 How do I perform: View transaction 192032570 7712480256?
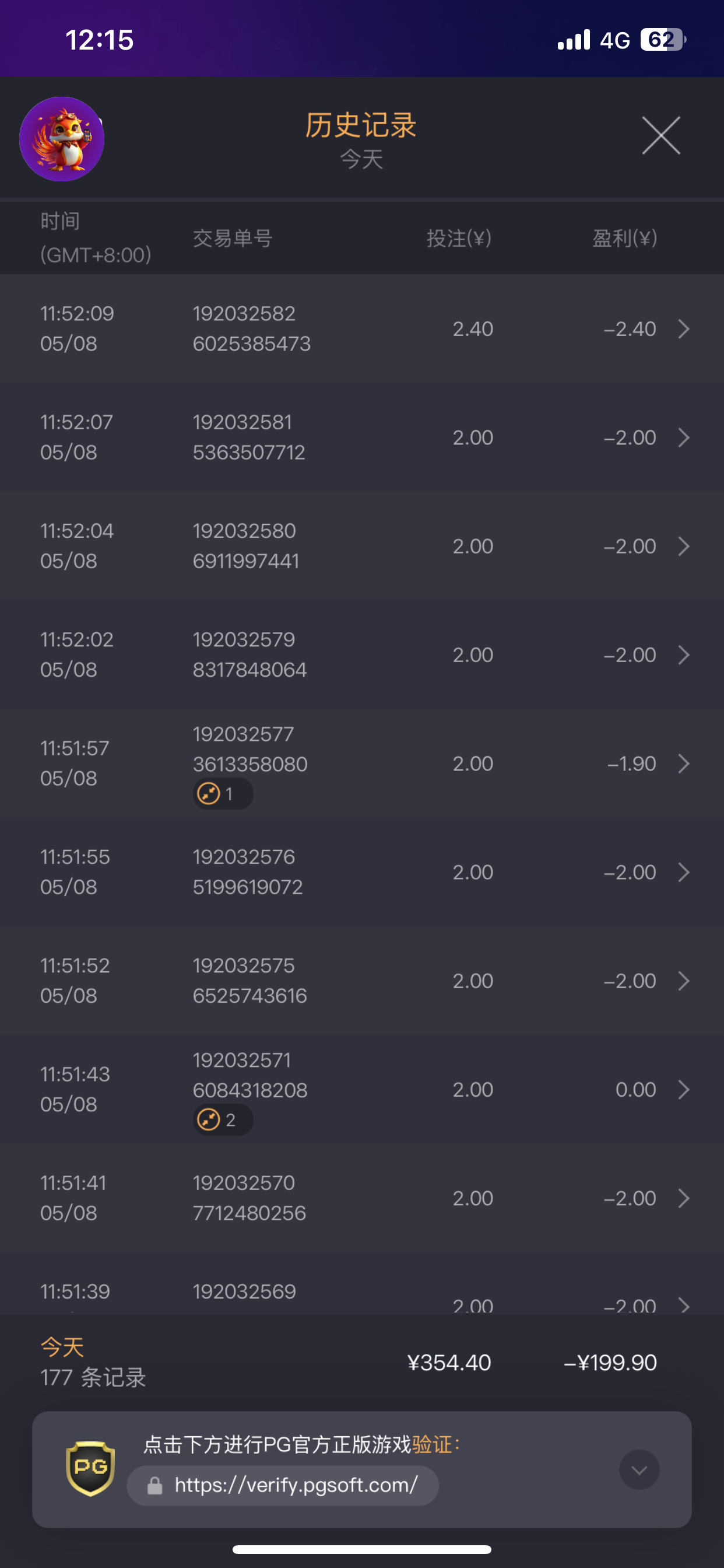pos(362,1198)
